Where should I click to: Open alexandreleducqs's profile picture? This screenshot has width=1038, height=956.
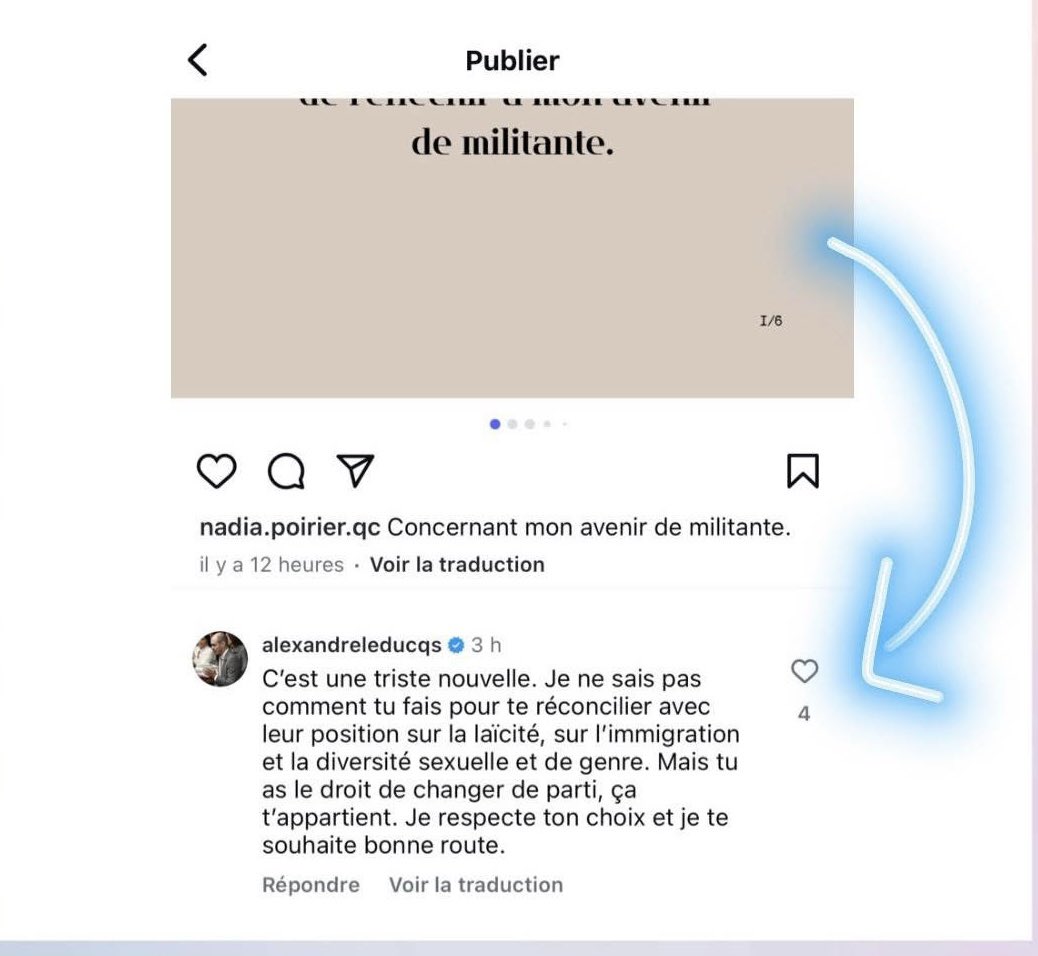click(x=219, y=659)
